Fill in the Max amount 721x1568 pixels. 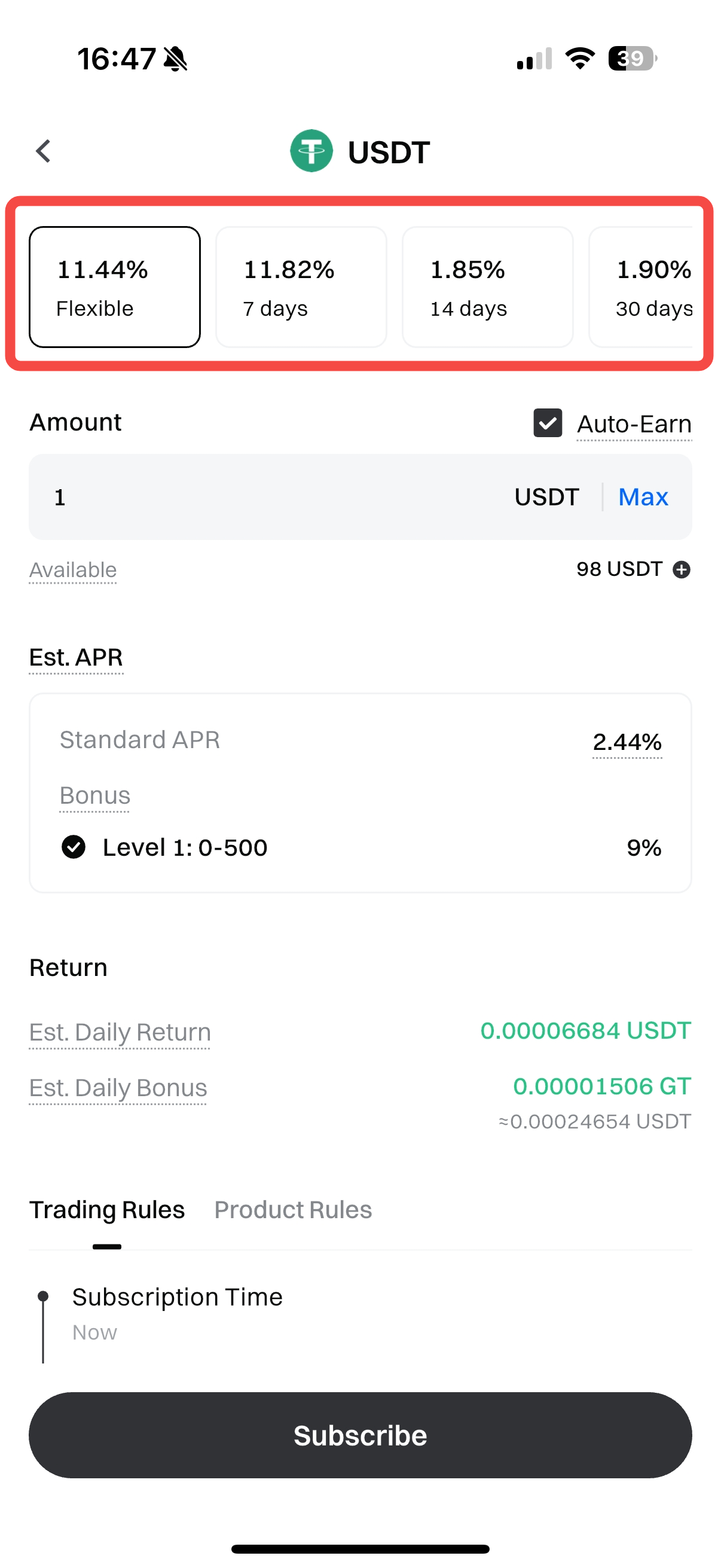coord(643,497)
